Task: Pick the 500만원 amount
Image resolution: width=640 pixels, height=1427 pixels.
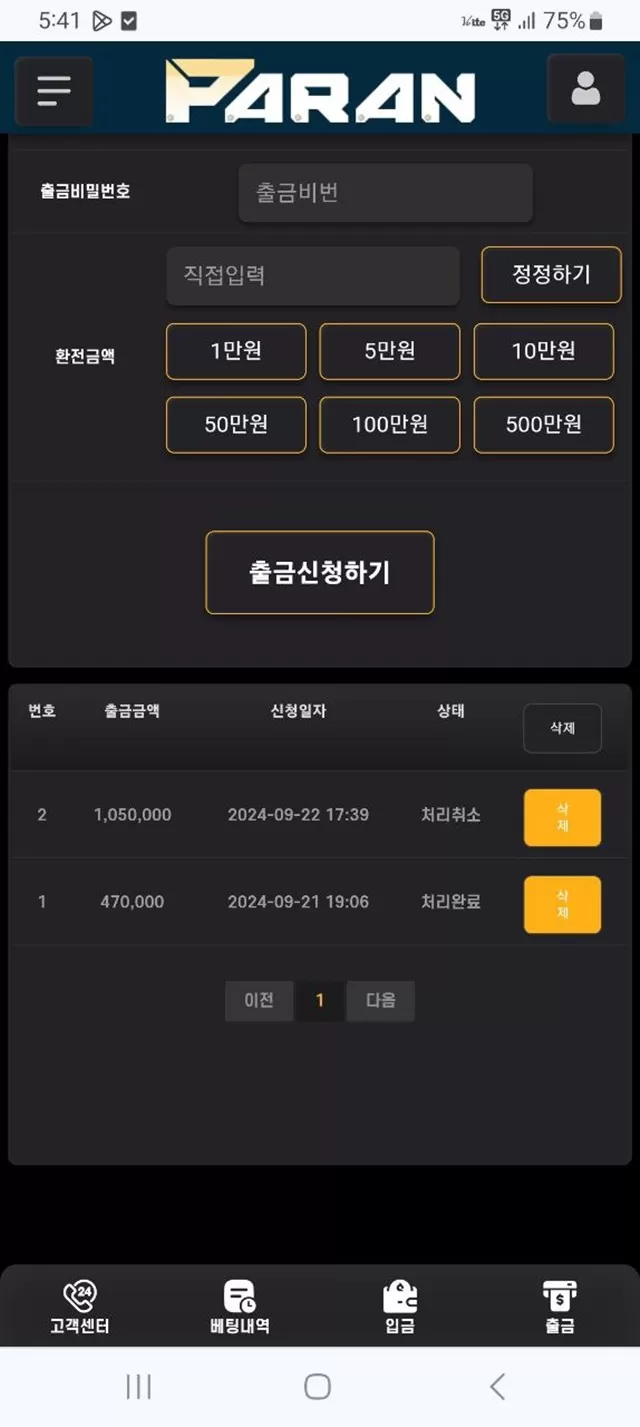Action: pos(544,425)
